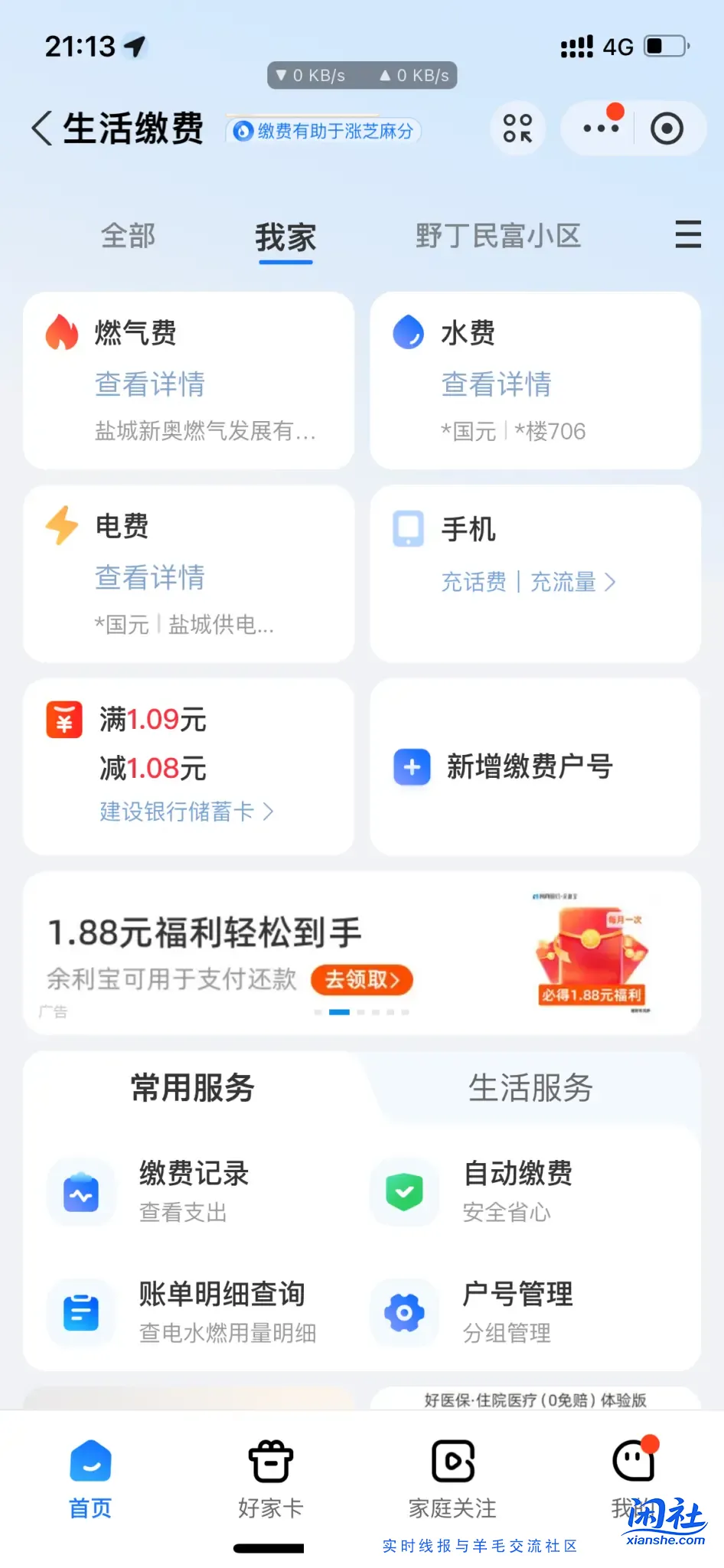Claim the 1.88元 reward with 去领取
The width and height of the screenshot is (724, 1568).
(x=361, y=980)
